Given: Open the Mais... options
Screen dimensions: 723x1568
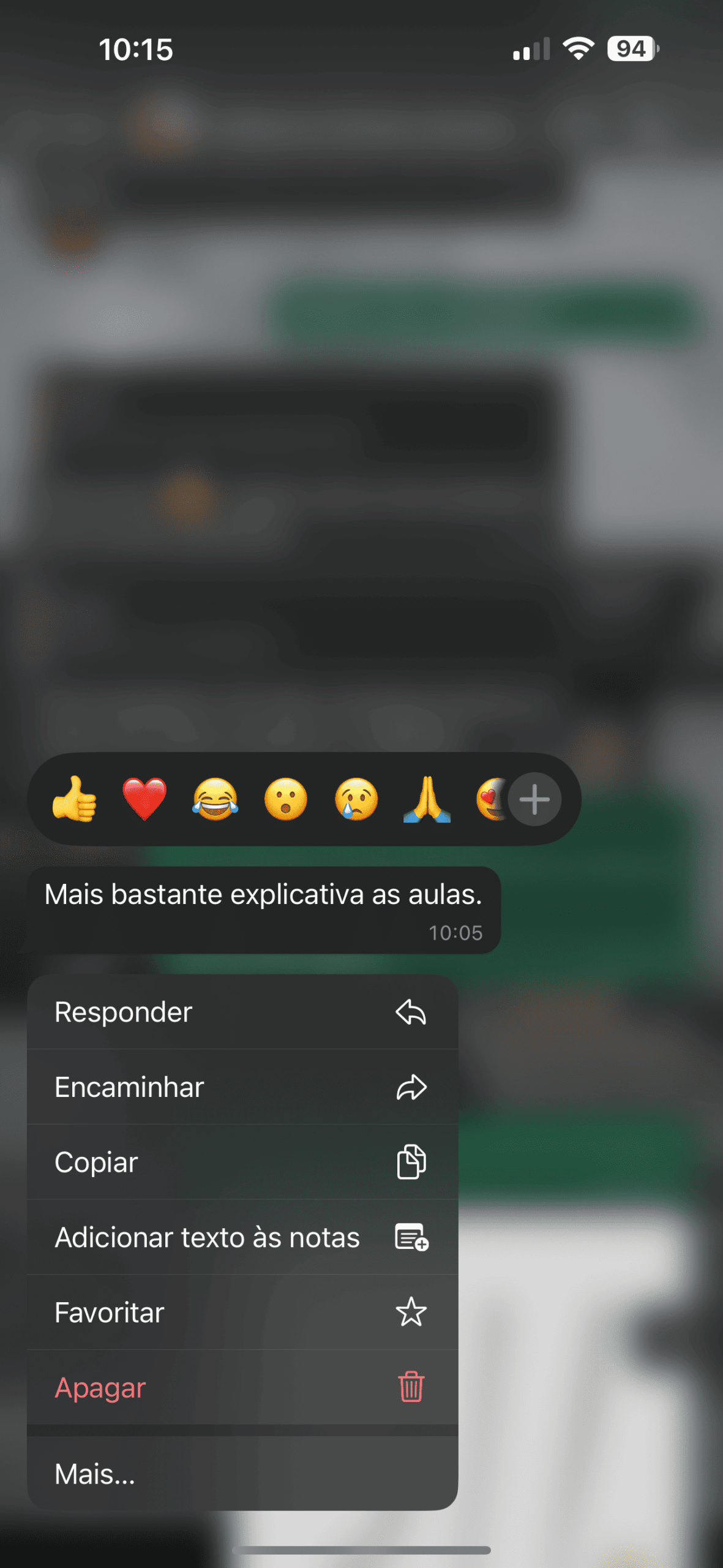Looking at the screenshot, I should pyautogui.click(x=242, y=1474).
